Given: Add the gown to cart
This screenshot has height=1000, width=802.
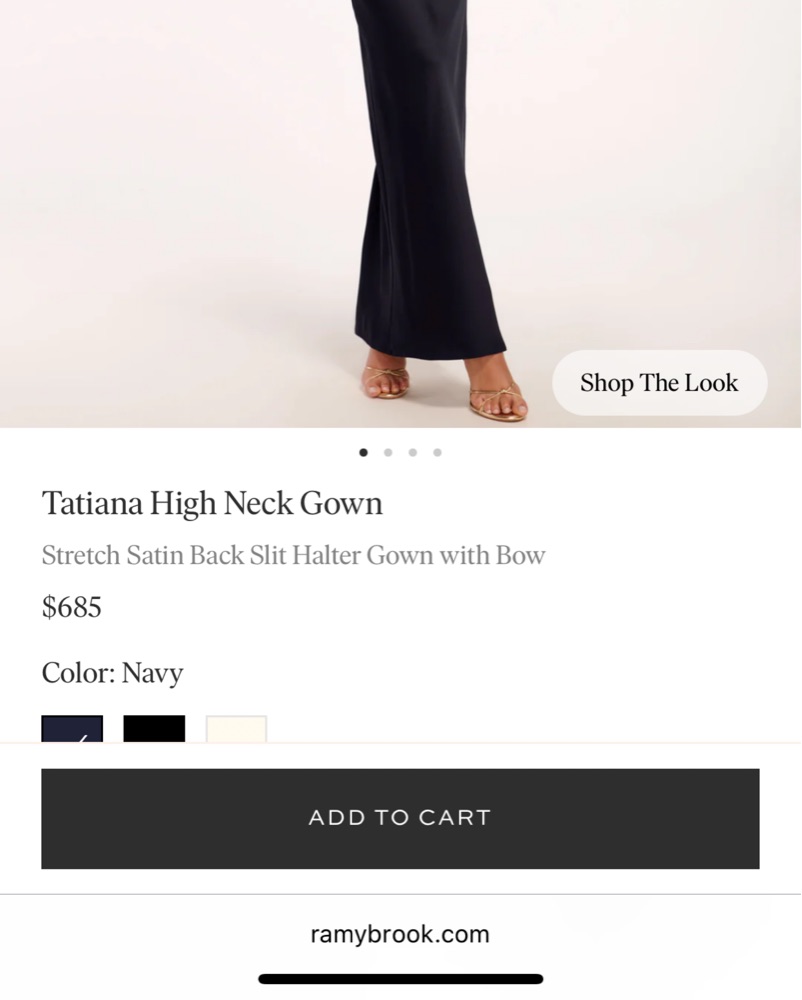Looking at the screenshot, I should (x=400, y=818).
